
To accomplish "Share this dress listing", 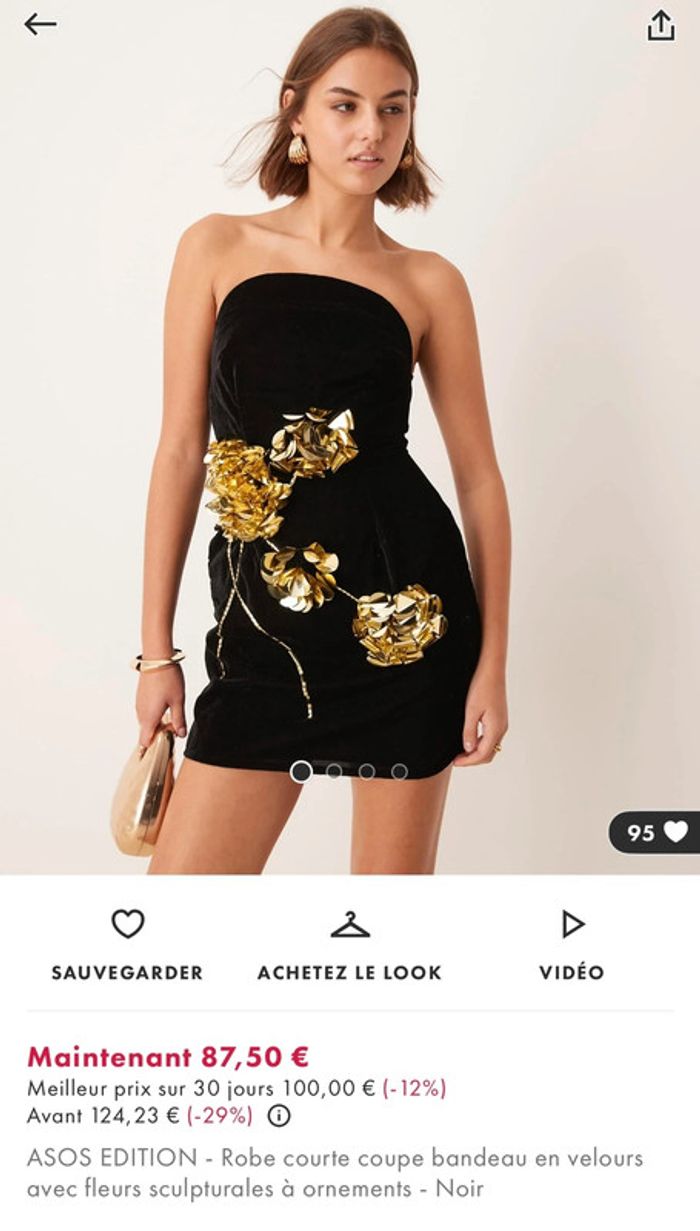I will (x=661, y=27).
